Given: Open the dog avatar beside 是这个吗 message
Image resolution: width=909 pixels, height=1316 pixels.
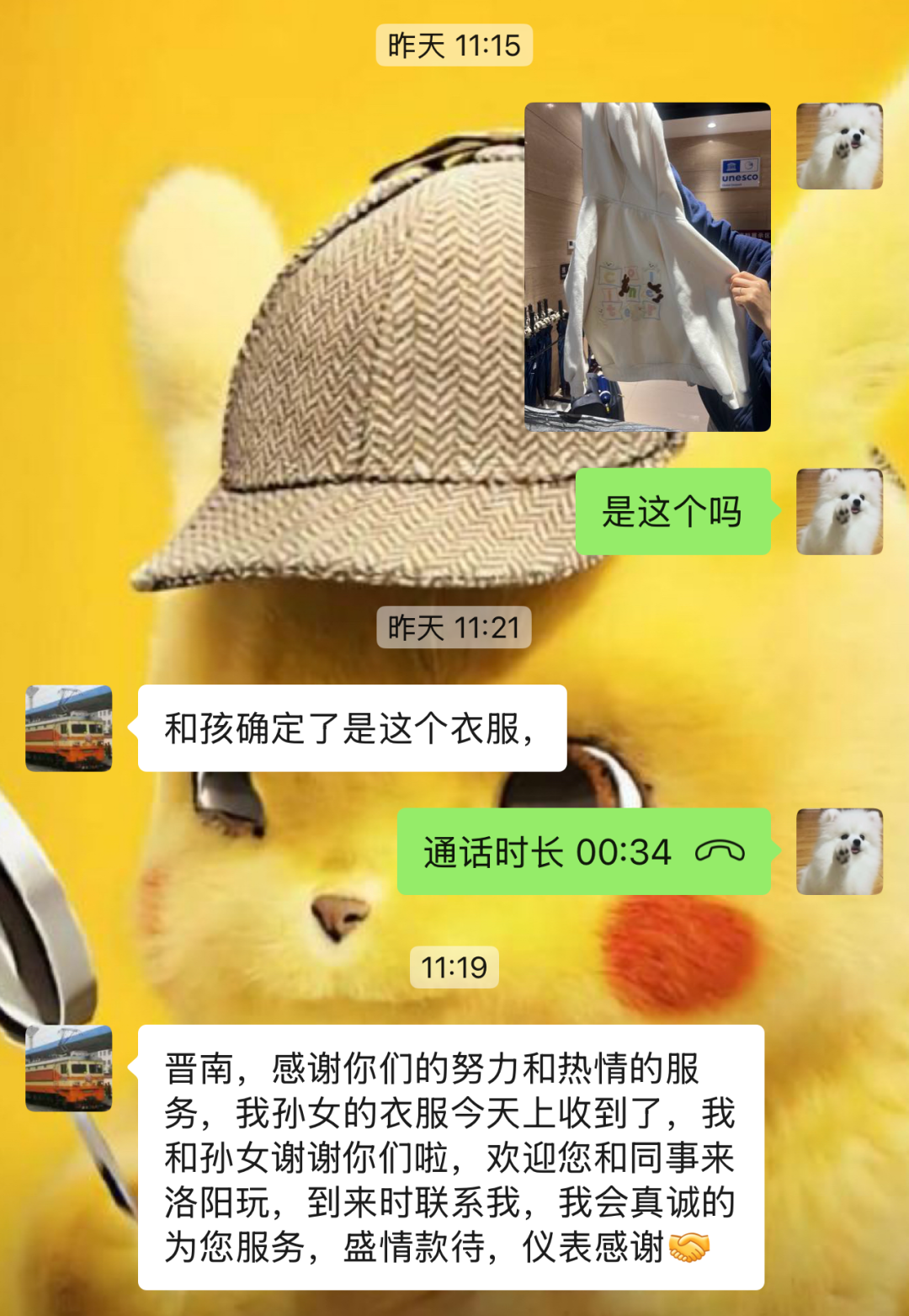Looking at the screenshot, I should pos(839,512).
